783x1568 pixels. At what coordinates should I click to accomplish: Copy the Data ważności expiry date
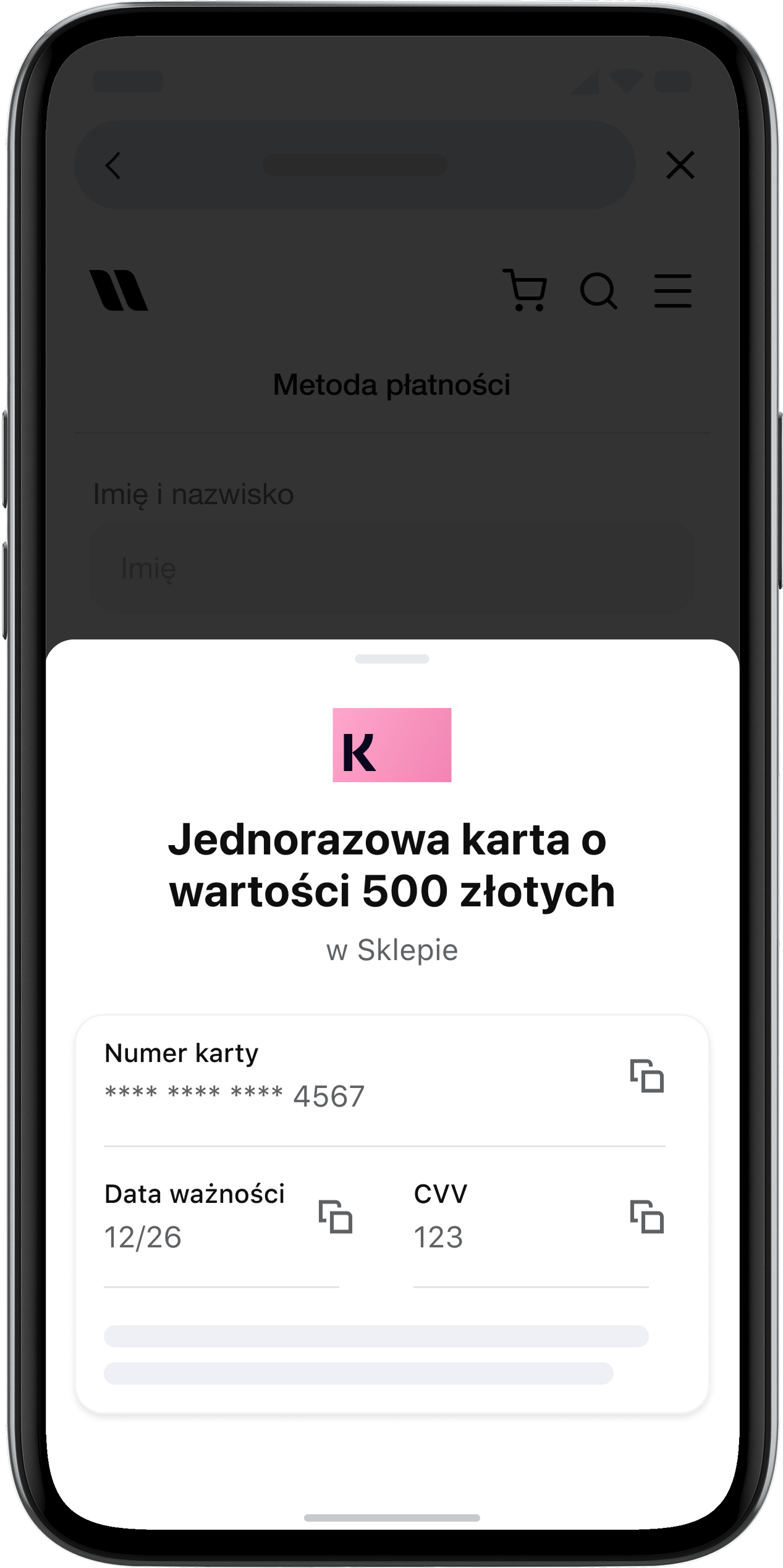[335, 1216]
